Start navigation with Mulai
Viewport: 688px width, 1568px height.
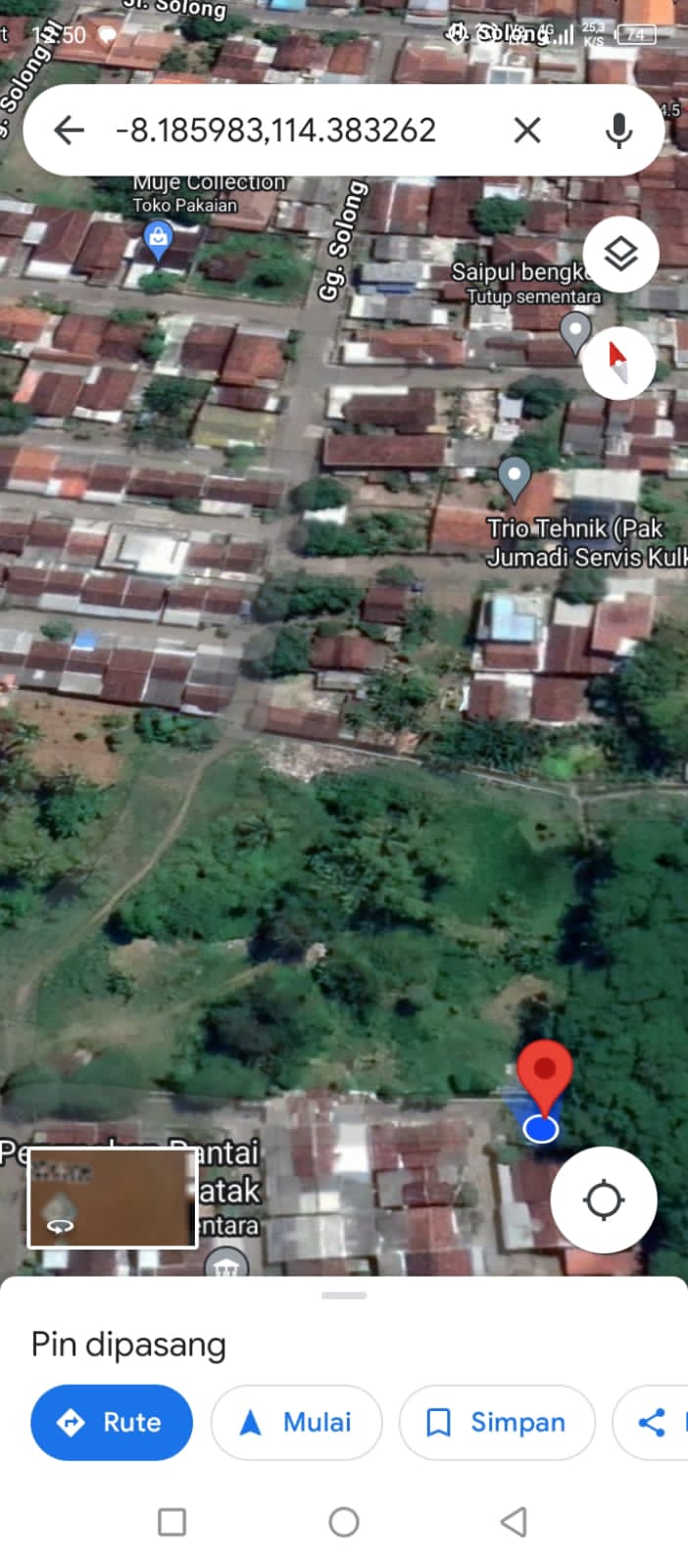[296, 1422]
